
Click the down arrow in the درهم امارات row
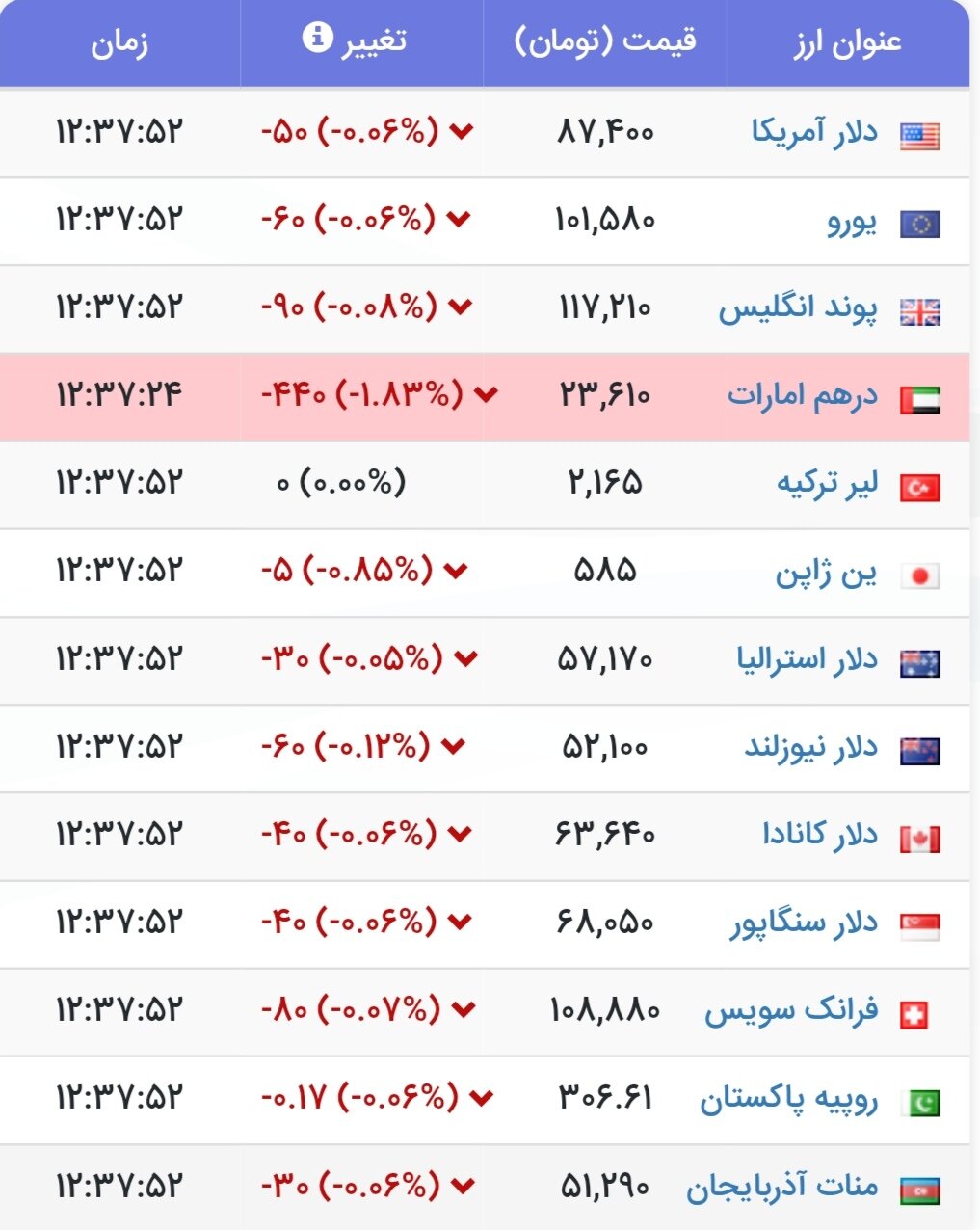click(x=488, y=394)
